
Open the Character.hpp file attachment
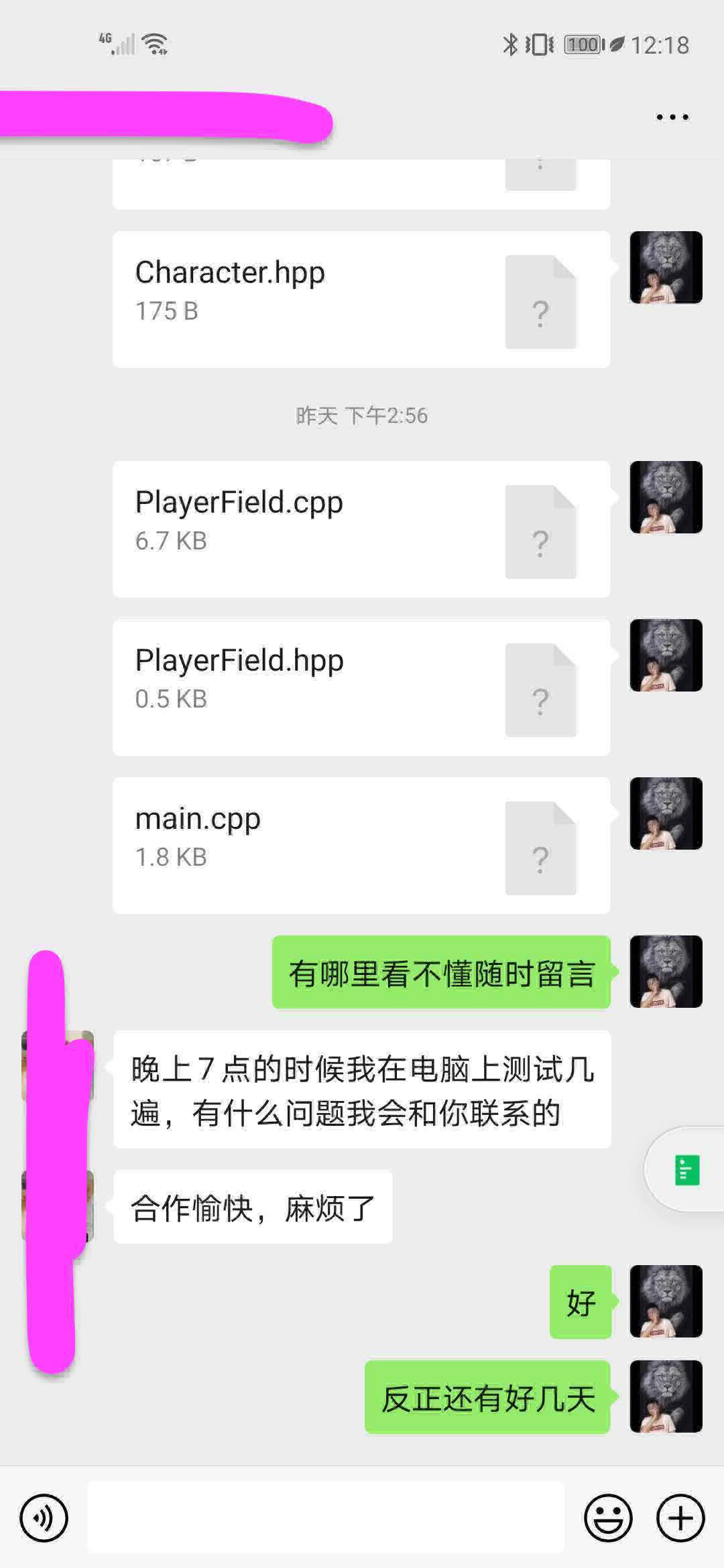coord(361,299)
